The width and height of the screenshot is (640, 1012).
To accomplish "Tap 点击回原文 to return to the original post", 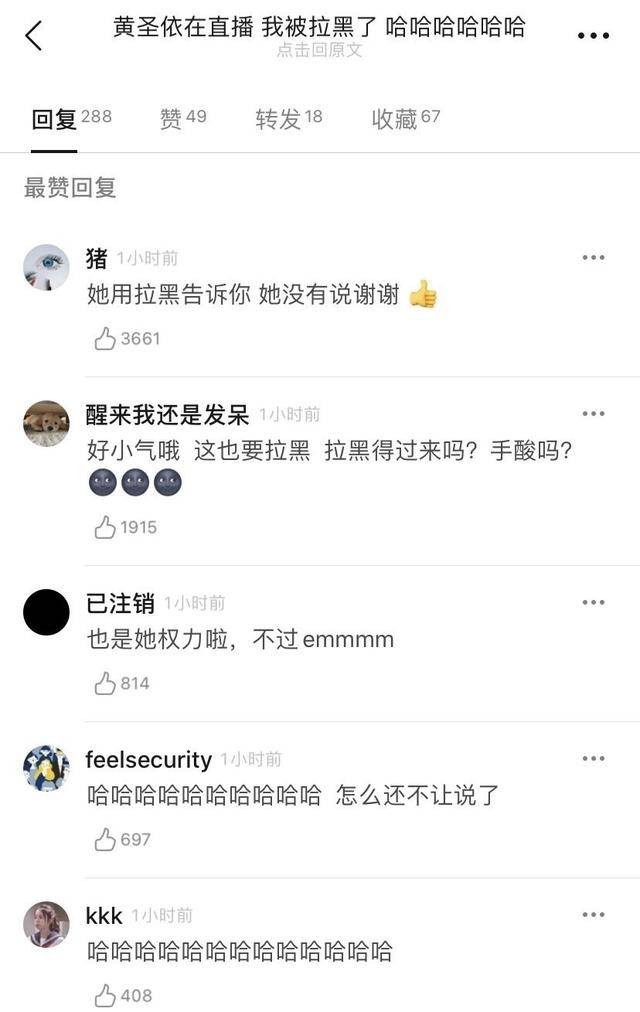I will coord(319,51).
